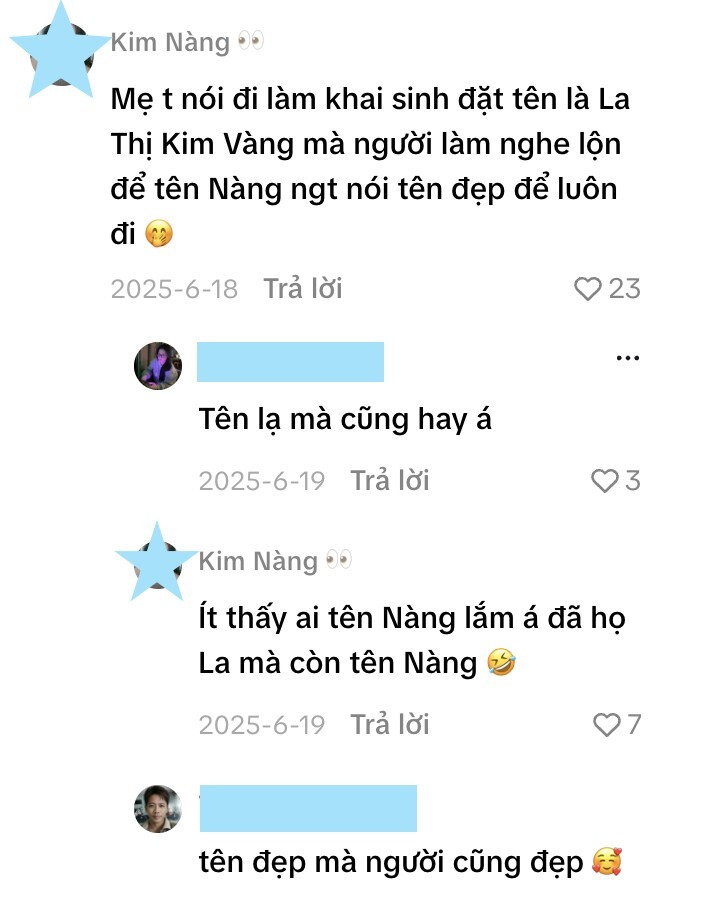This screenshot has width=702, height=906.
Task: Like Kim Nàng's comment with 23 likes
Action: 587,289
